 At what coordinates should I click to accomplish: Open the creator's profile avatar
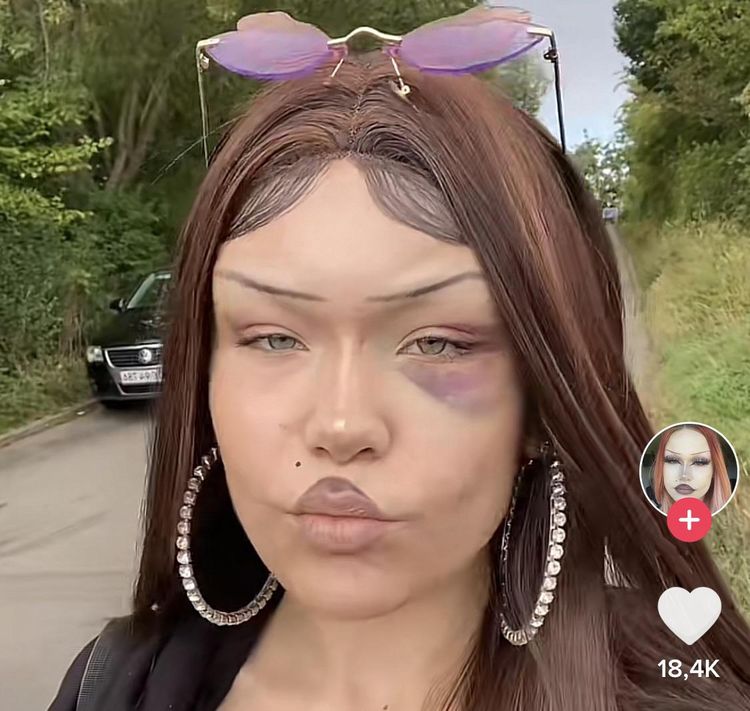click(688, 465)
